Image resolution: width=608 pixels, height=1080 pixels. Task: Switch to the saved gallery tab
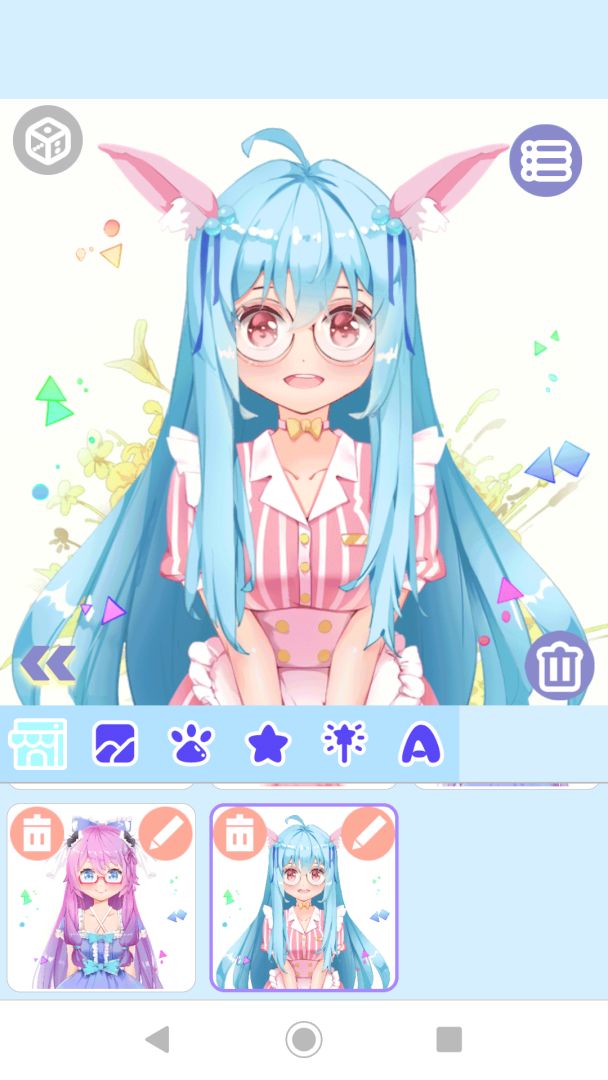38,744
